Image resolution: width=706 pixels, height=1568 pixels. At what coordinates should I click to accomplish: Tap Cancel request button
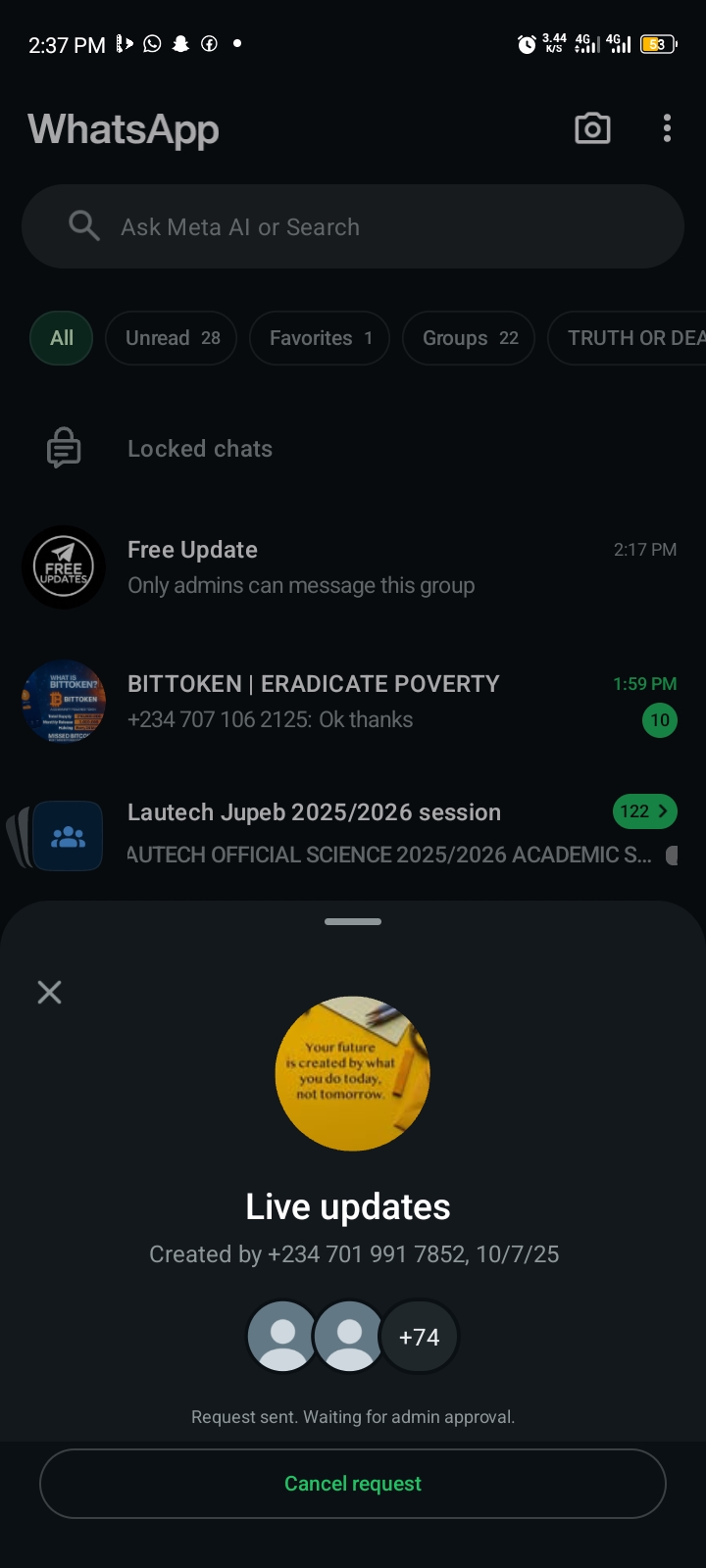(x=353, y=1484)
